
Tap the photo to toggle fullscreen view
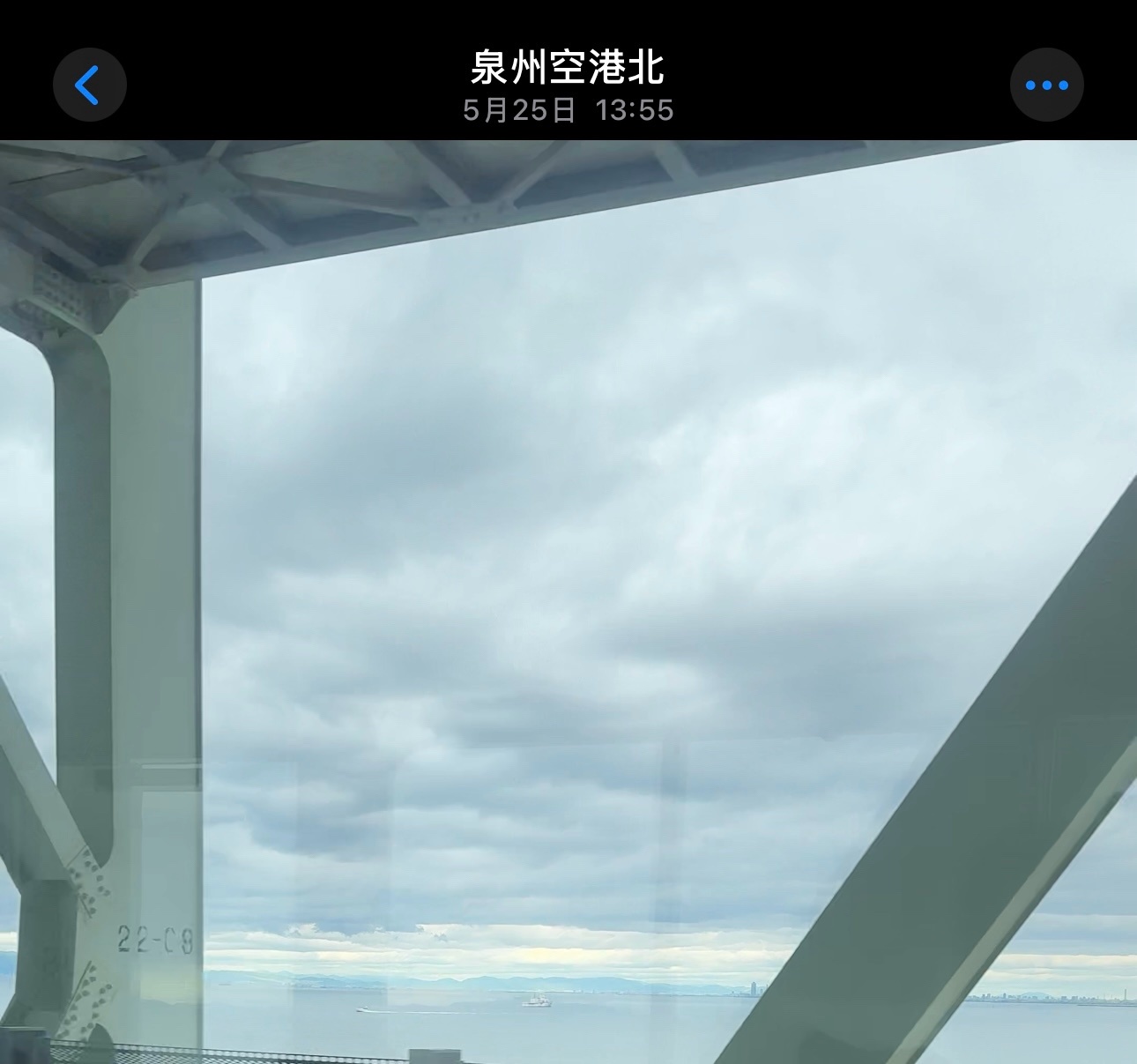tap(568, 599)
